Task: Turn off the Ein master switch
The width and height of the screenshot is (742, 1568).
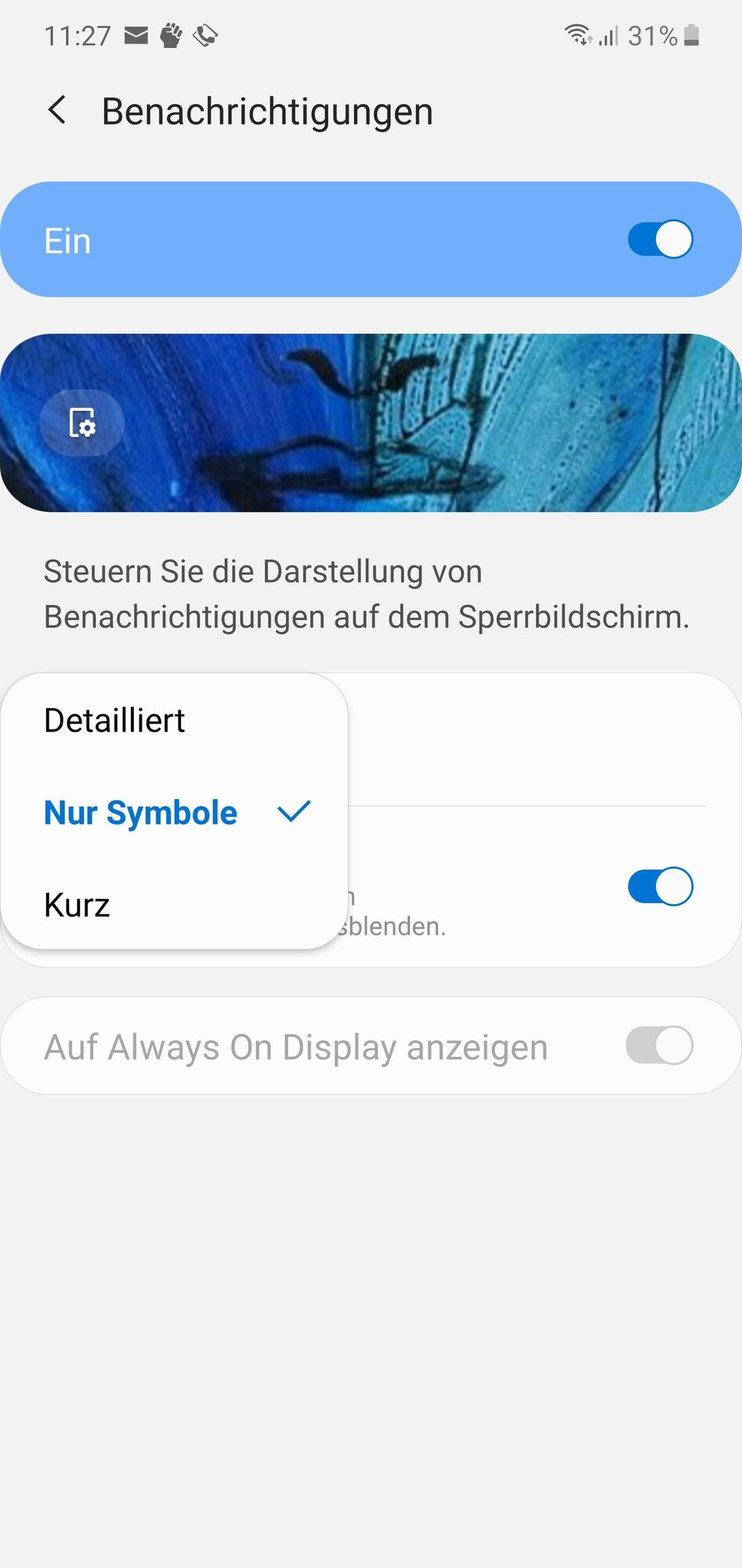Action: coord(660,240)
